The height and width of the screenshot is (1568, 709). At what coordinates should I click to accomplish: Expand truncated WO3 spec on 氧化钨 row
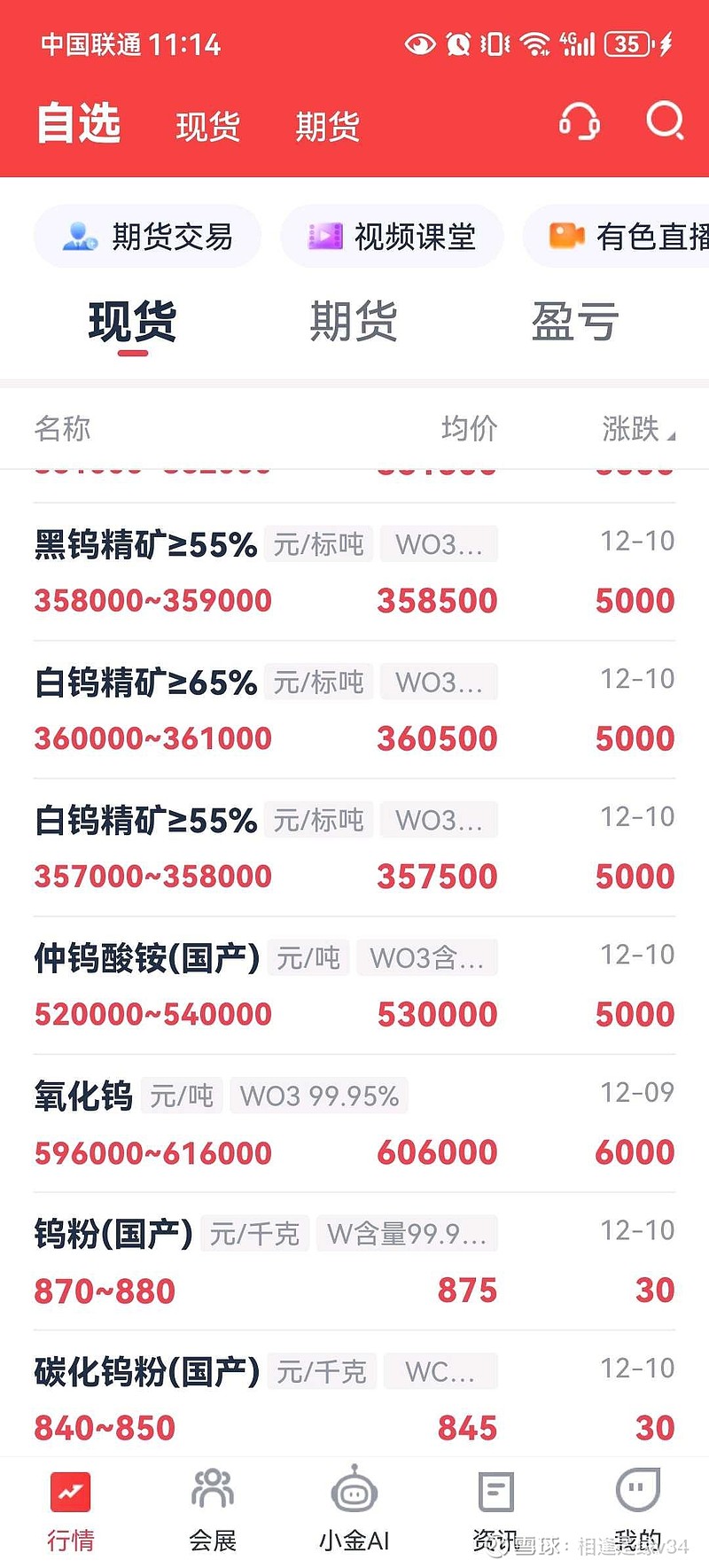pyautogui.click(x=320, y=1096)
